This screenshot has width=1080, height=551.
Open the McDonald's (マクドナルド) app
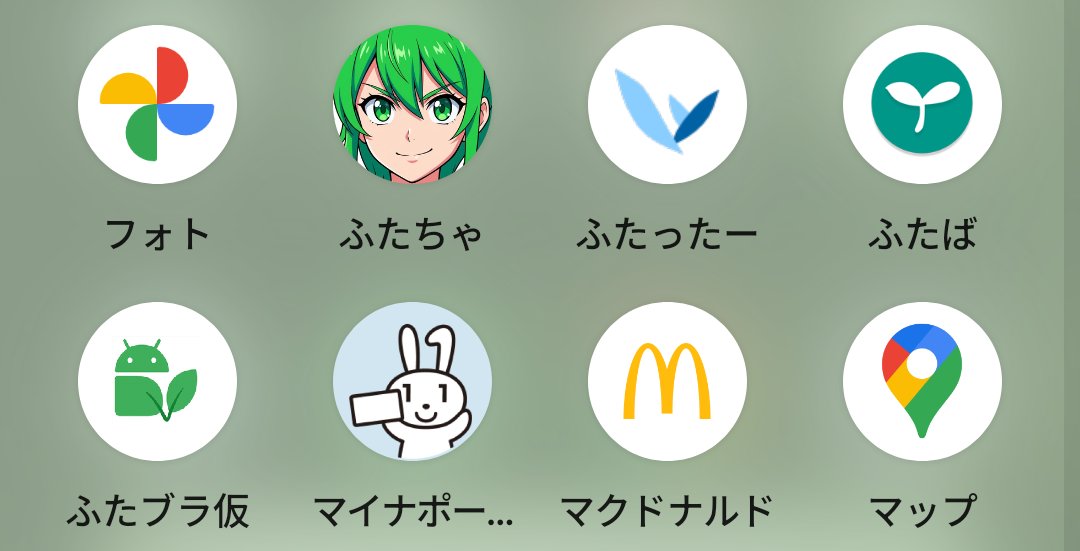(667, 381)
